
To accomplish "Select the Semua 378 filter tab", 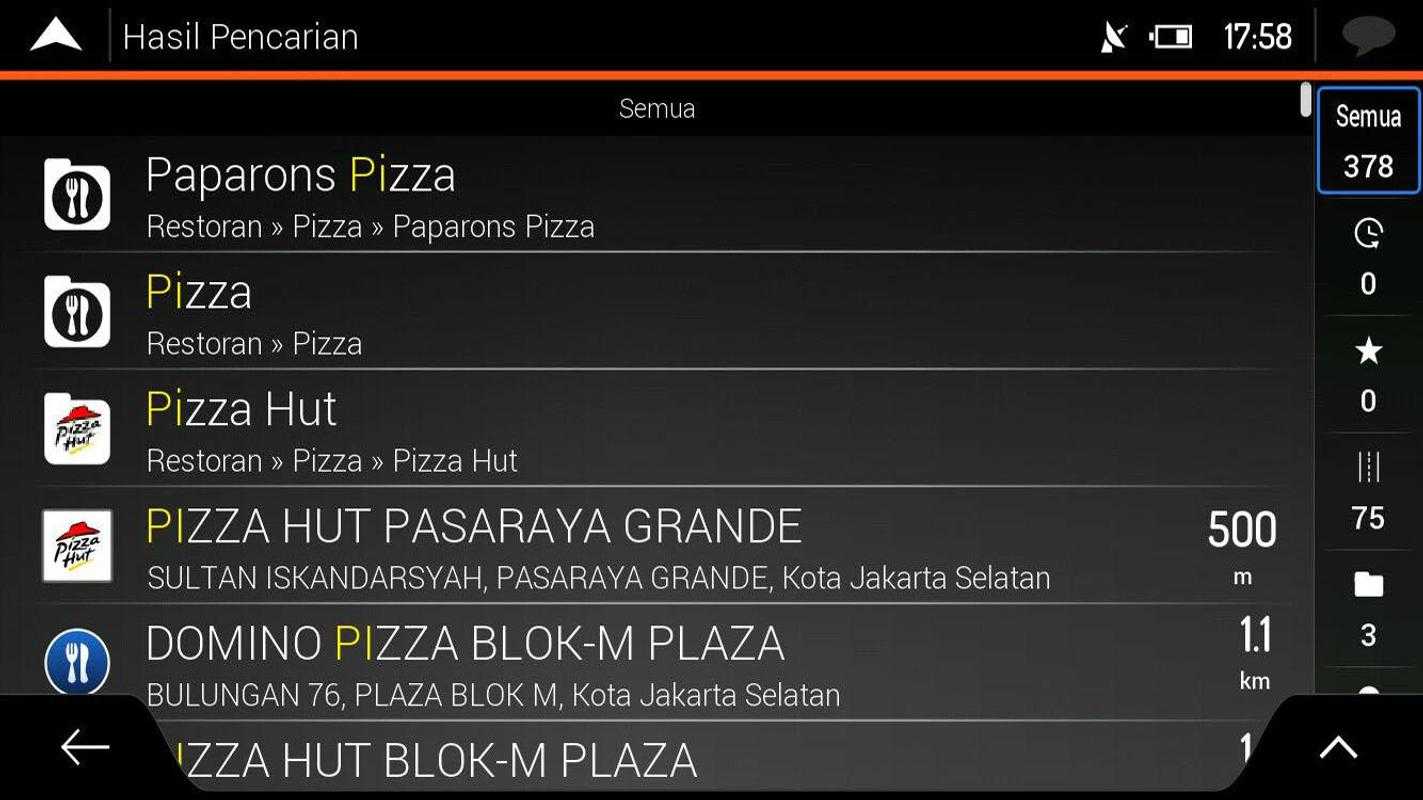I will click(x=1367, y=140).
